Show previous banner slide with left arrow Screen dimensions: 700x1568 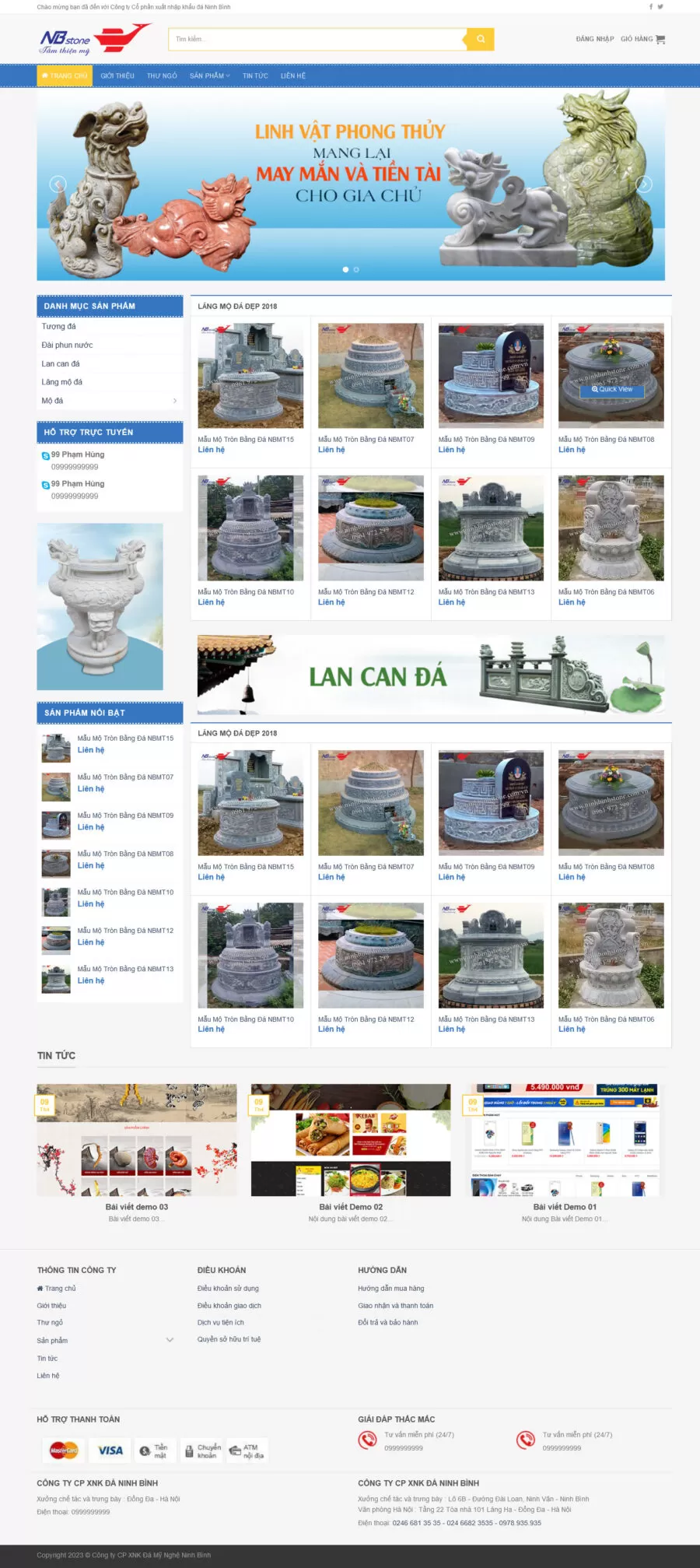coord(58,184)
